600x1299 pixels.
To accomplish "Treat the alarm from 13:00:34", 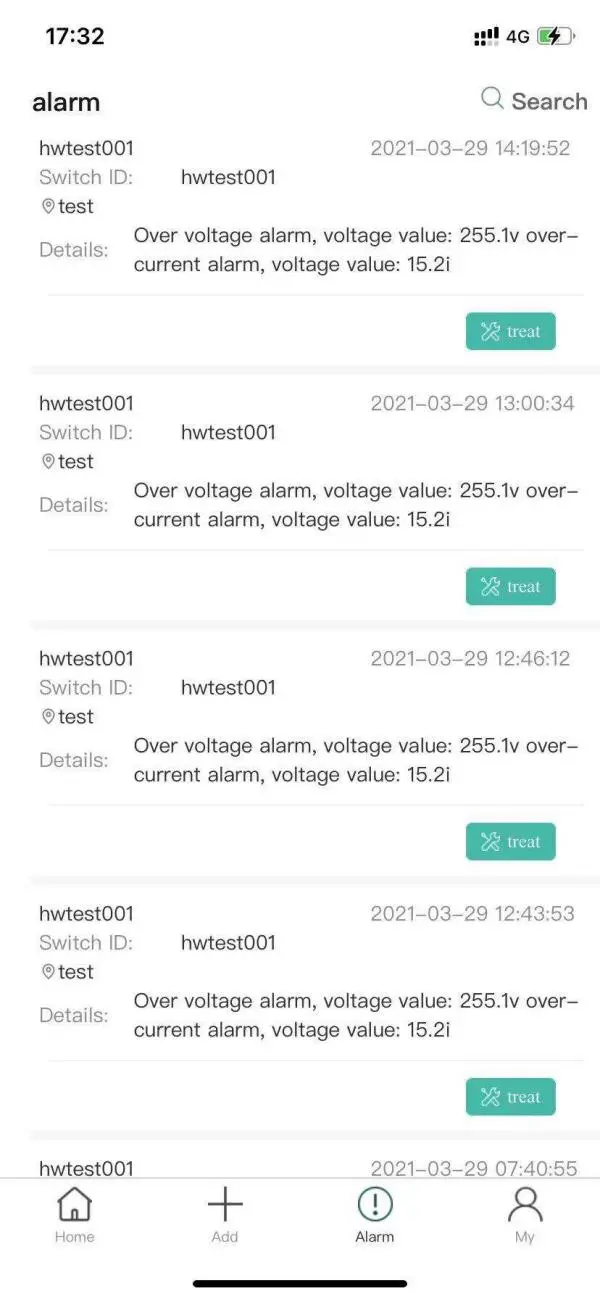I will point(510,587).
